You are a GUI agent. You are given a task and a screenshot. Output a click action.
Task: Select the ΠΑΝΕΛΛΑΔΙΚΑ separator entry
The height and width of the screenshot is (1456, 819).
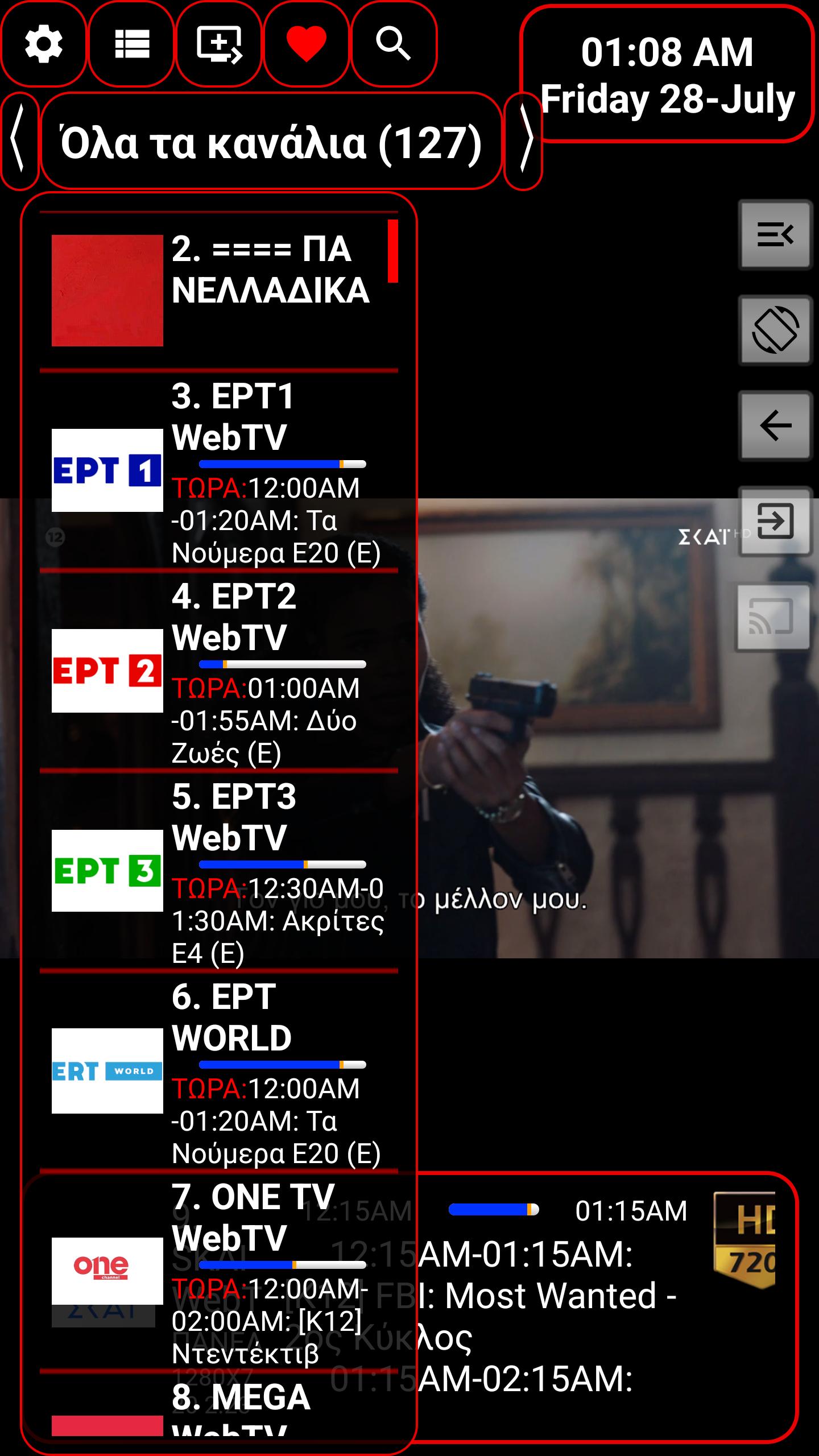[219, 291]
